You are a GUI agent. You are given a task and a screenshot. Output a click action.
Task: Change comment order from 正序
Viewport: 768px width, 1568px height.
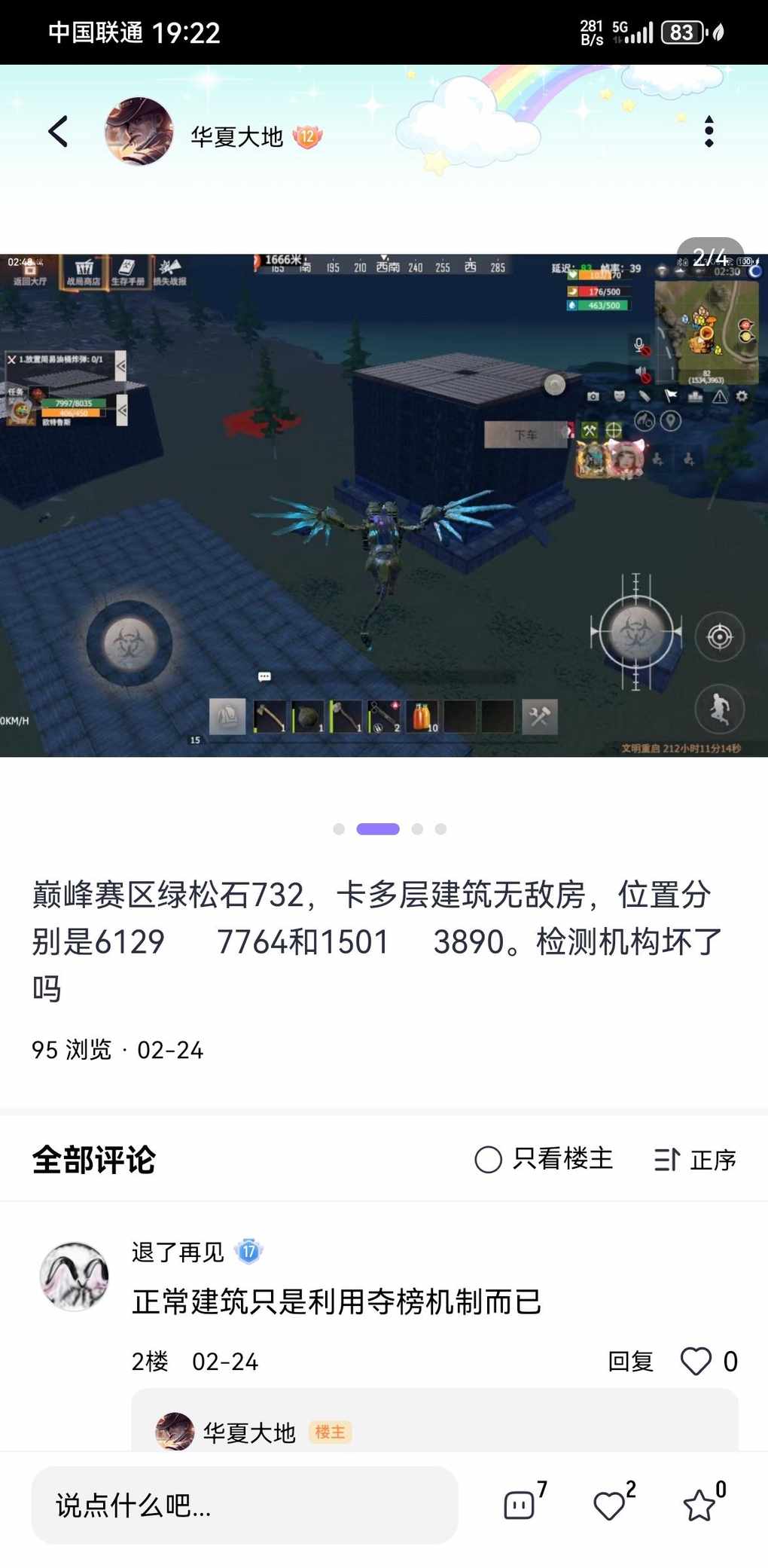(695, 1159)
